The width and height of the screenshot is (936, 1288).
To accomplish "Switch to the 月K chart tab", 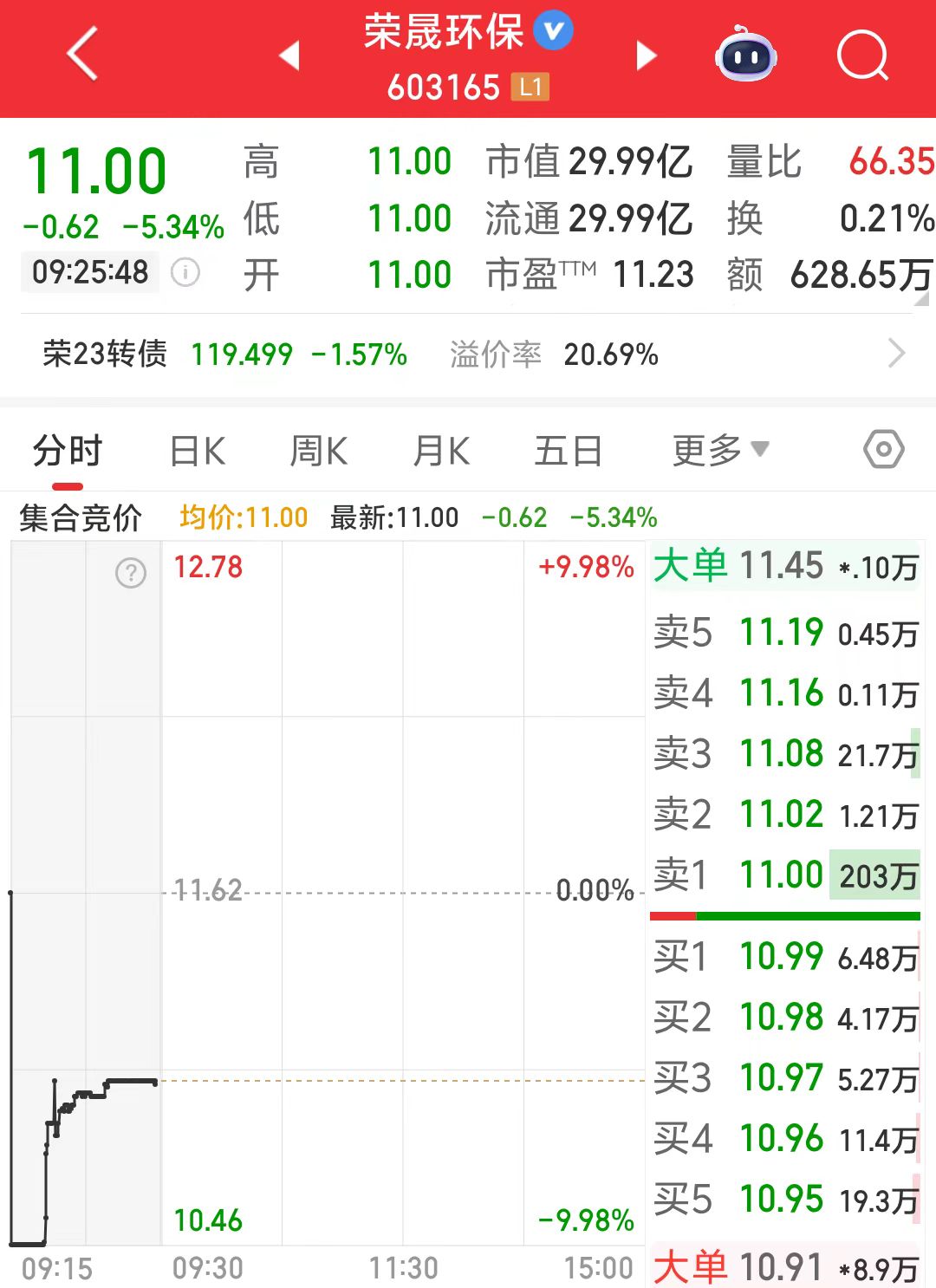I will (441, 452).
